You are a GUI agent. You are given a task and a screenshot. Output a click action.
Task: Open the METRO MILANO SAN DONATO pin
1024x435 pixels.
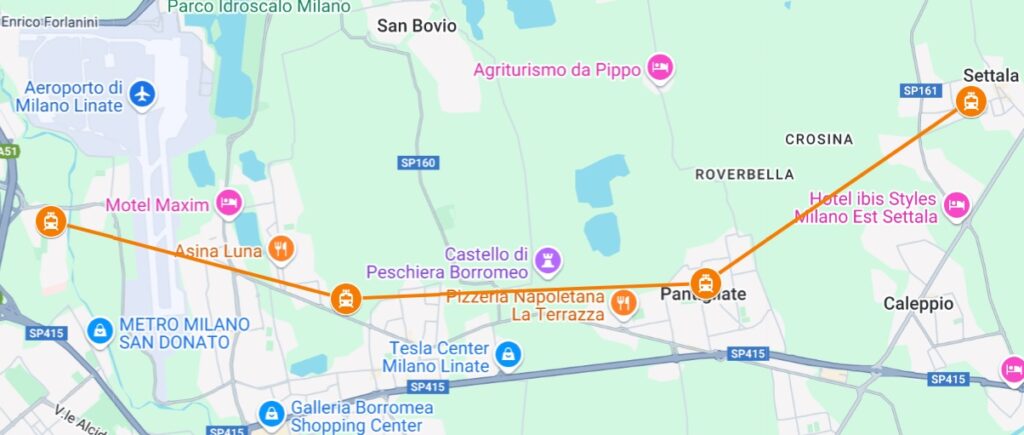pyautogui.click(x=99, y=329)
